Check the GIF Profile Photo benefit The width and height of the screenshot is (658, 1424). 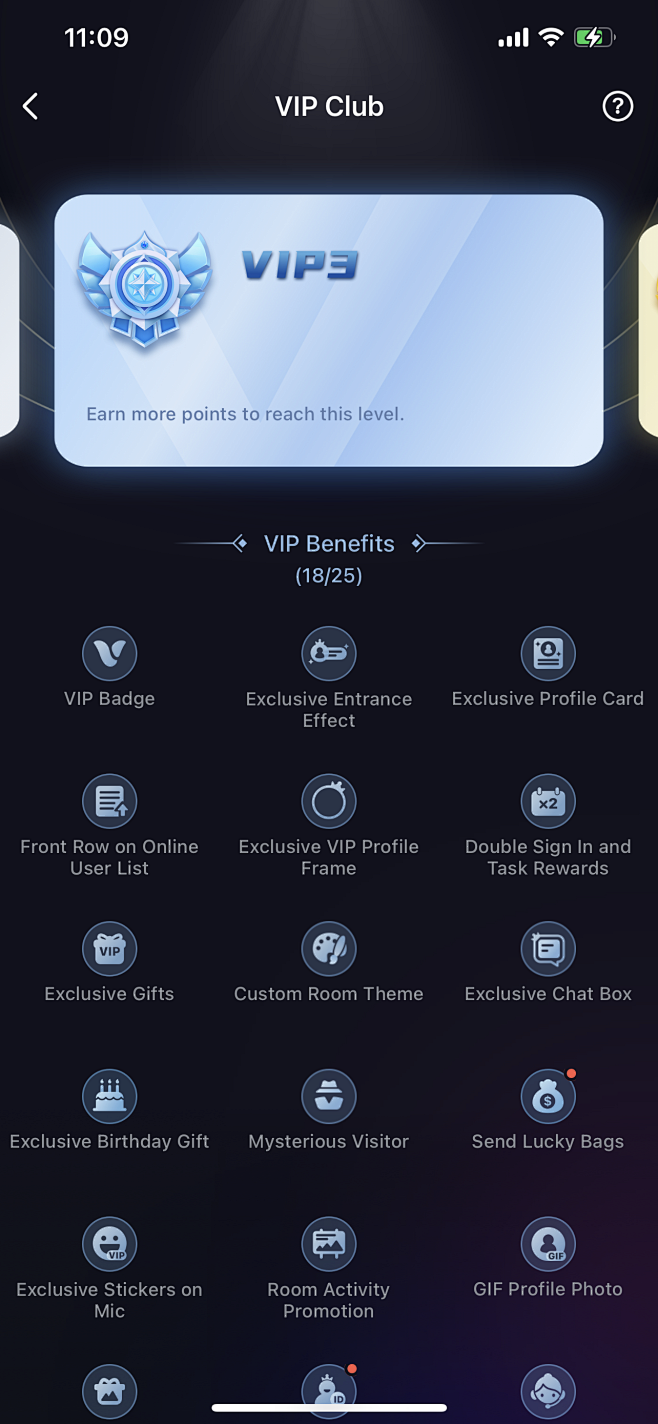548,1245
